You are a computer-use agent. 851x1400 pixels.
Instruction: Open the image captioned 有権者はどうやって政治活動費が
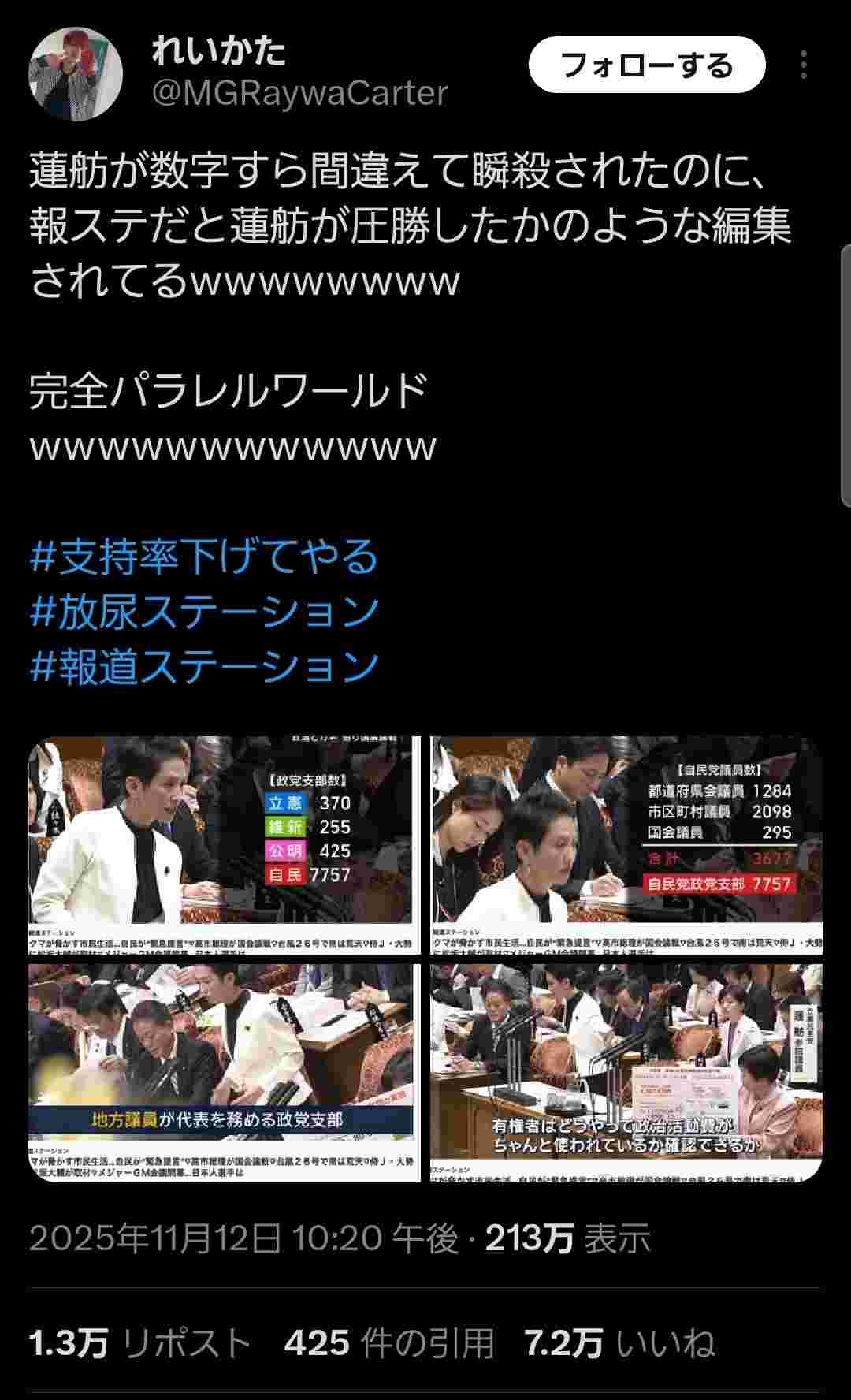click(626, 1072)
